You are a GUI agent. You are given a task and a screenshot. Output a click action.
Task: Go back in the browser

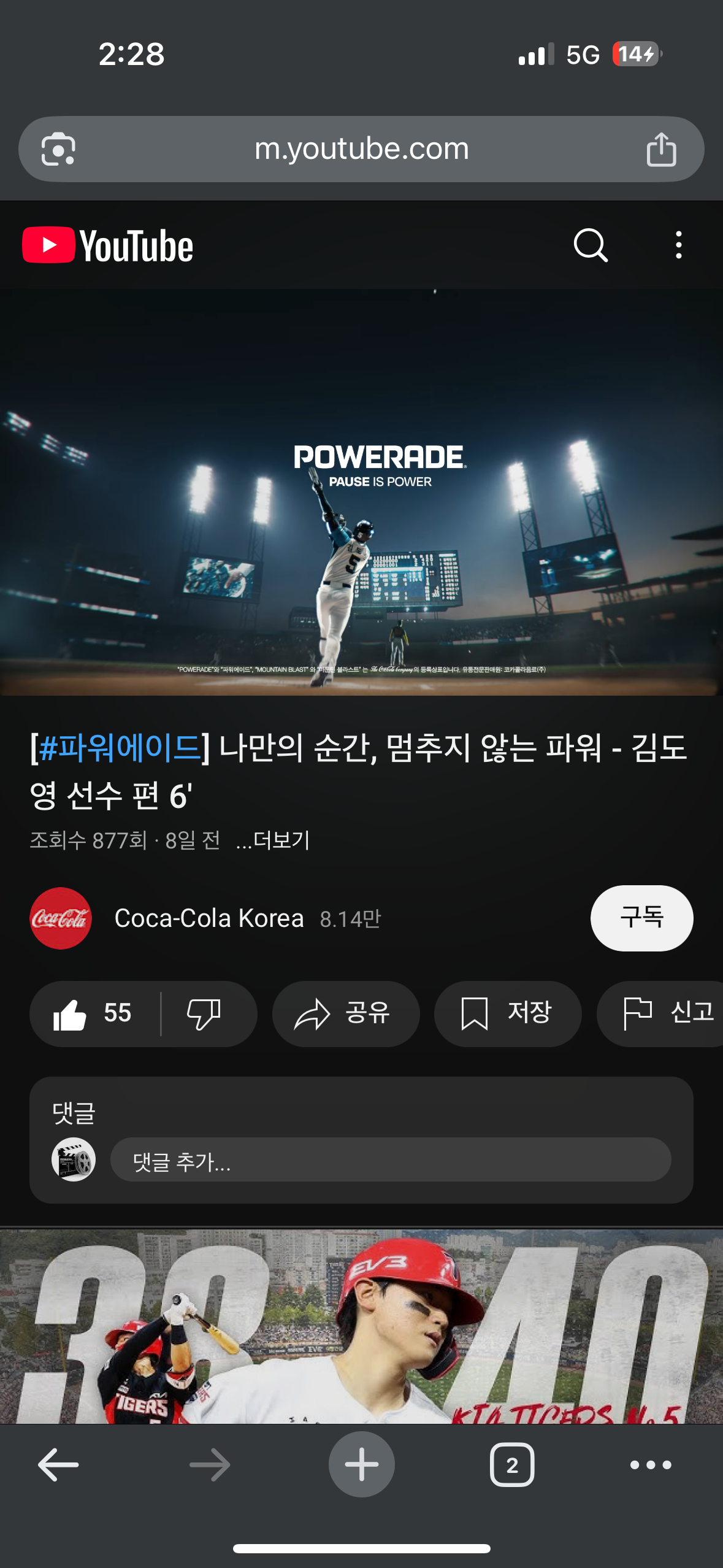pos(58,1465)
